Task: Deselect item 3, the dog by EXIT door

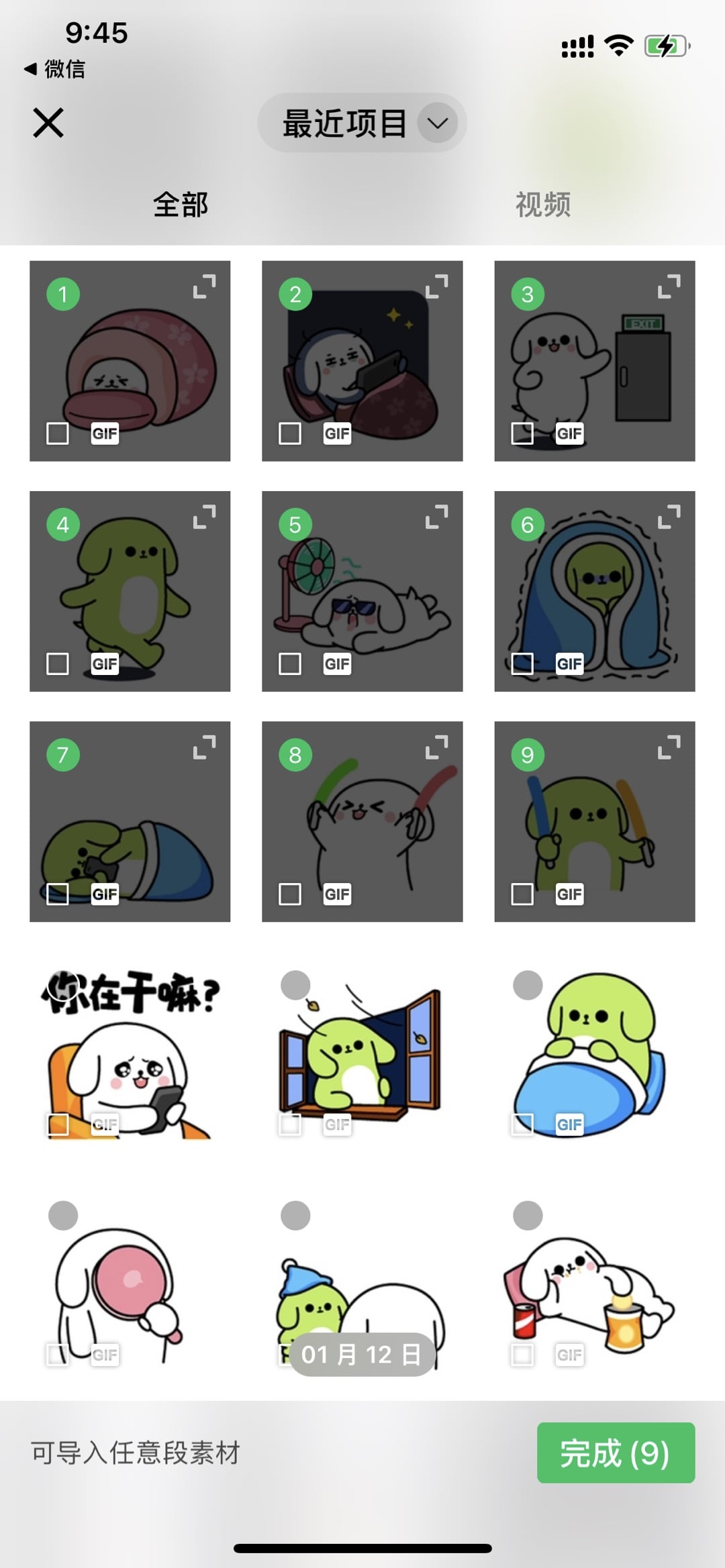Action: (528, 295)
